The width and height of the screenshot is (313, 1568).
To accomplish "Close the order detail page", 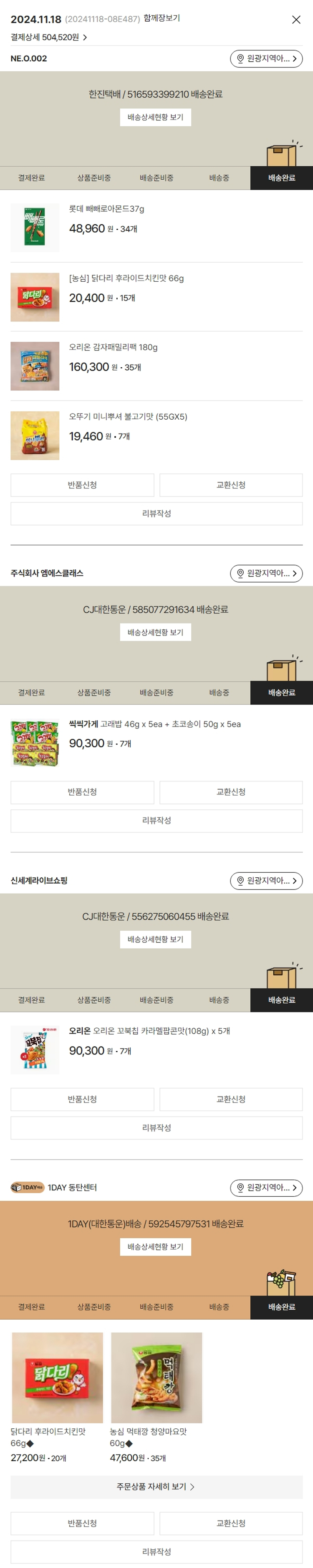I will point(296,20).
